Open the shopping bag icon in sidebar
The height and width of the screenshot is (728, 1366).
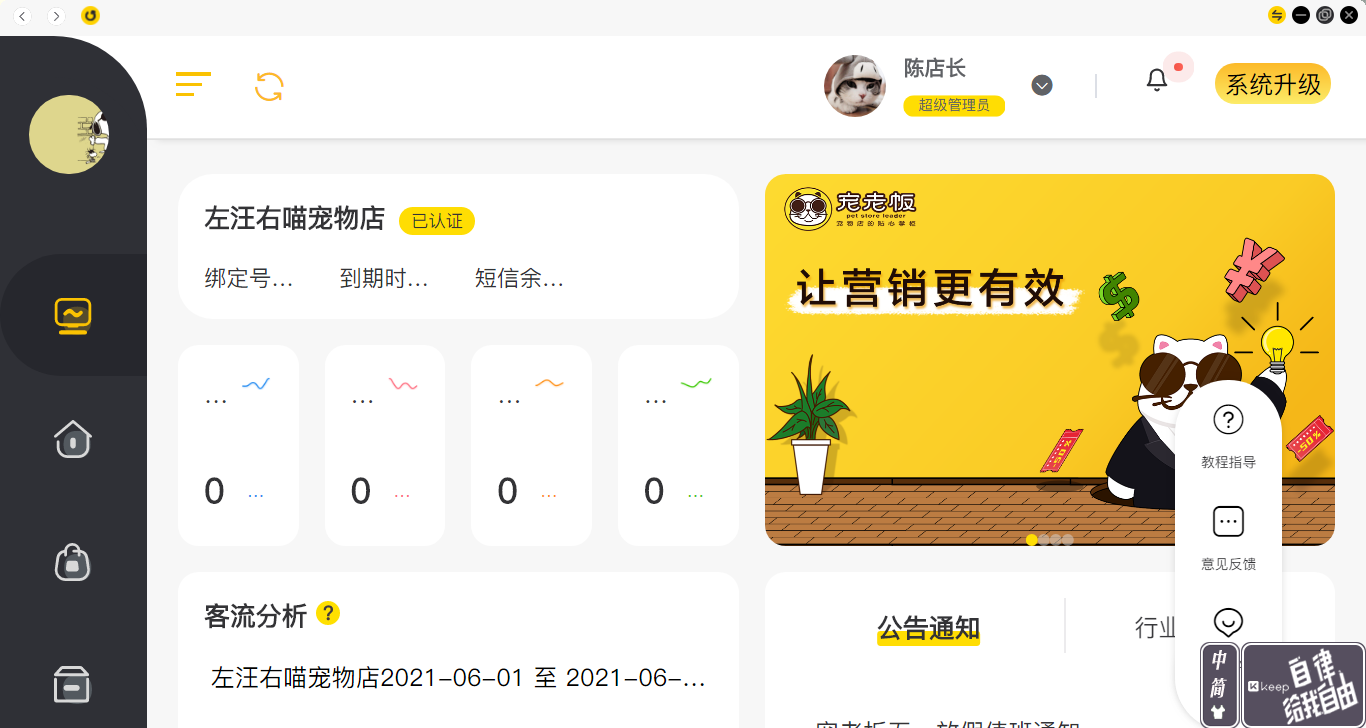click(x=73, y=562)
